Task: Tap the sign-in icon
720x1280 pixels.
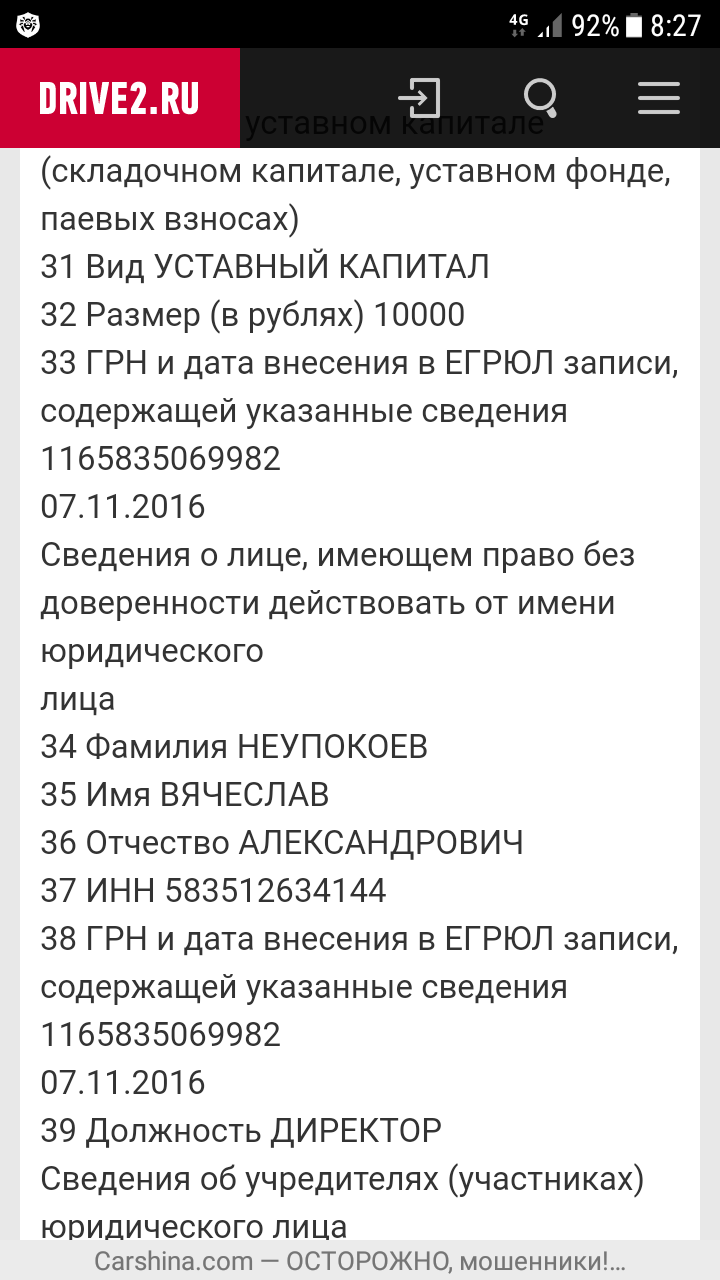Action: click(x=419, y=98)
